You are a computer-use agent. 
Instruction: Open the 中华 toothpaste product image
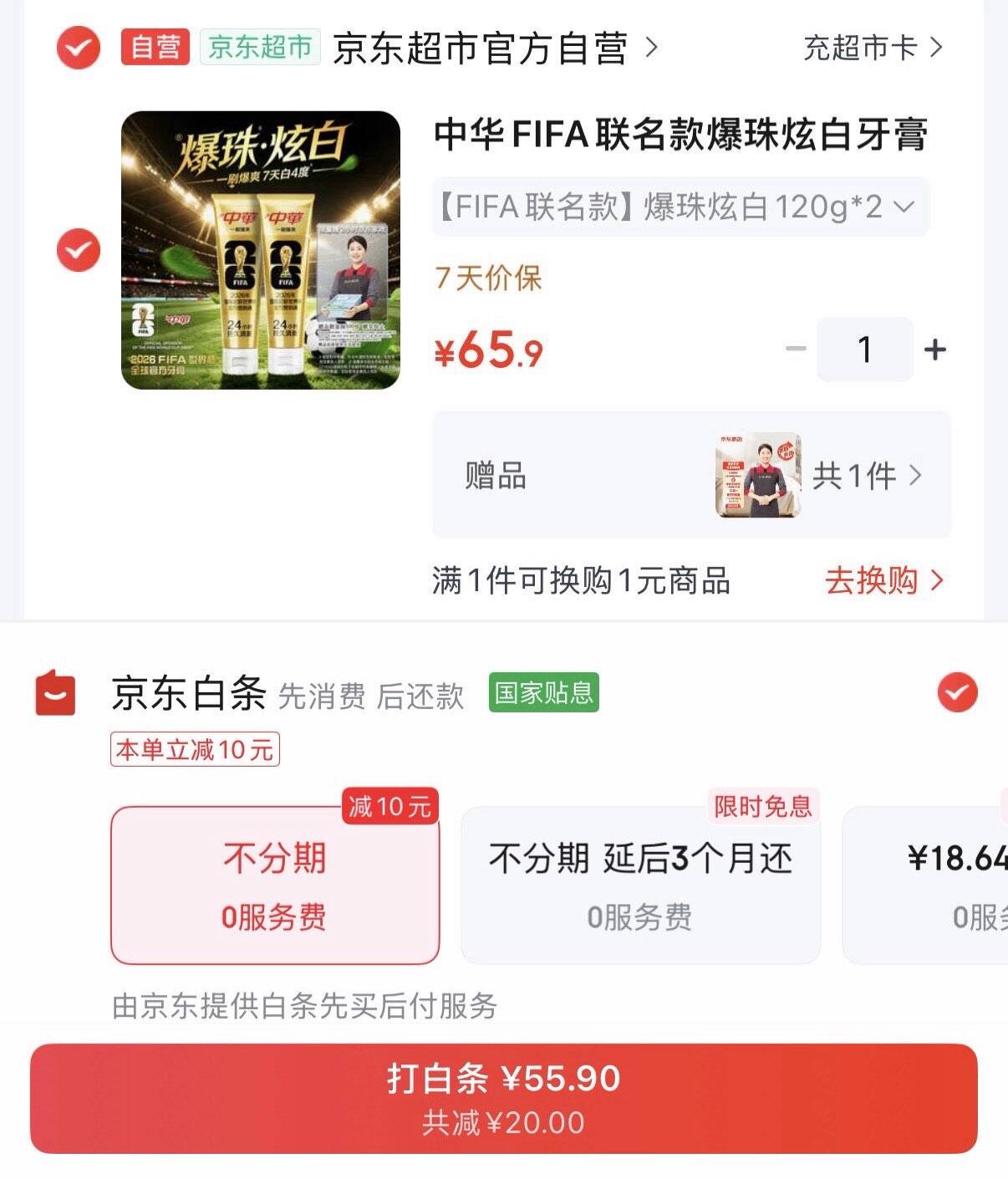261,250
